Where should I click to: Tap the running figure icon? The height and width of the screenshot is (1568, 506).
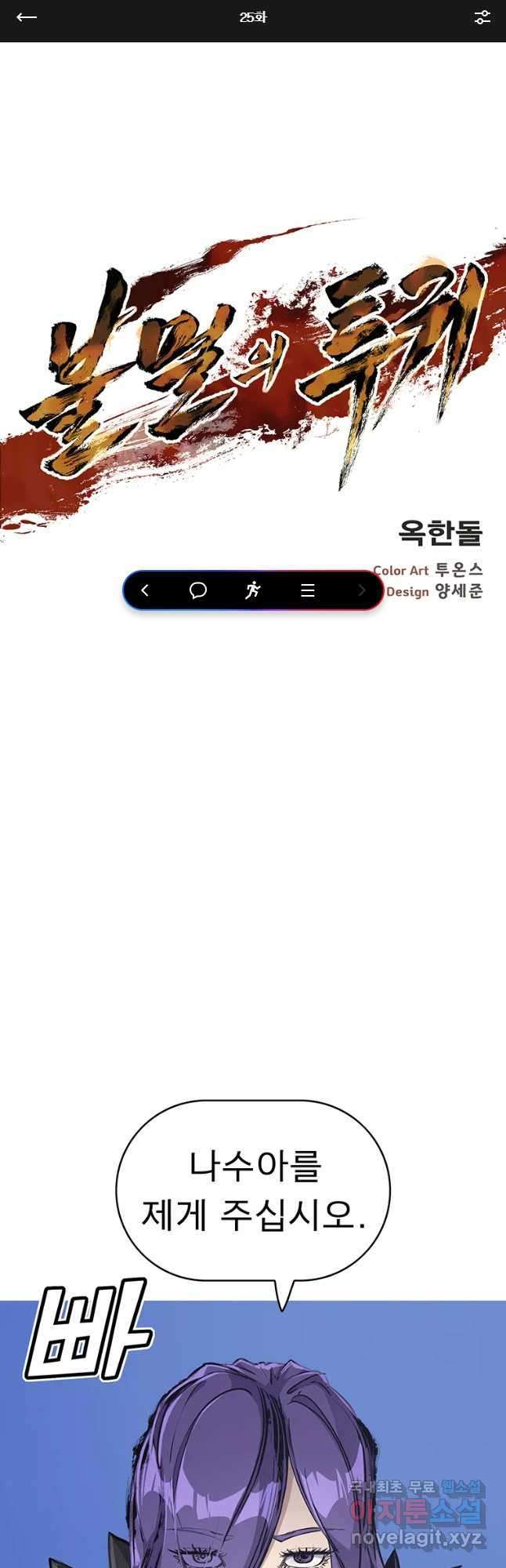(x=252, y=590)
